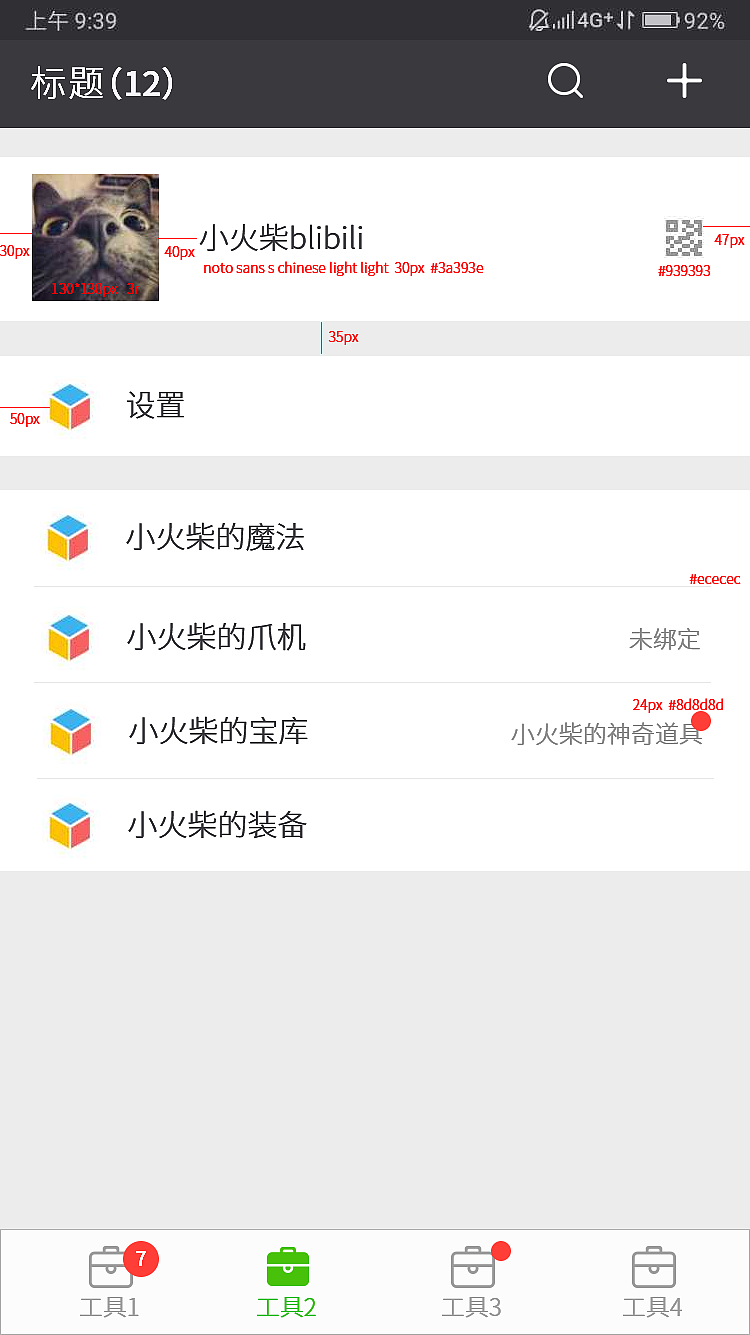Open the search icon in the title bar
750x1335 pixels.
click(565, 82)
